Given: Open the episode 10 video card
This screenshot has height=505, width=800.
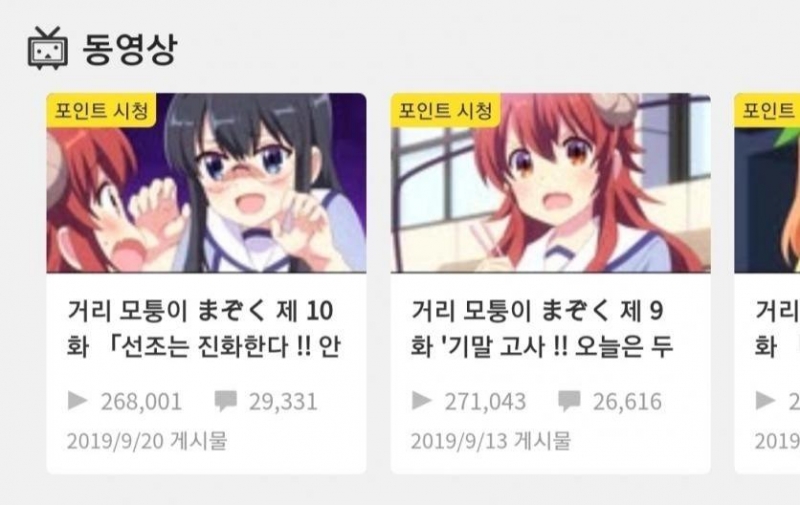Looking at the screenshot, I should click(x=206, y=283).
